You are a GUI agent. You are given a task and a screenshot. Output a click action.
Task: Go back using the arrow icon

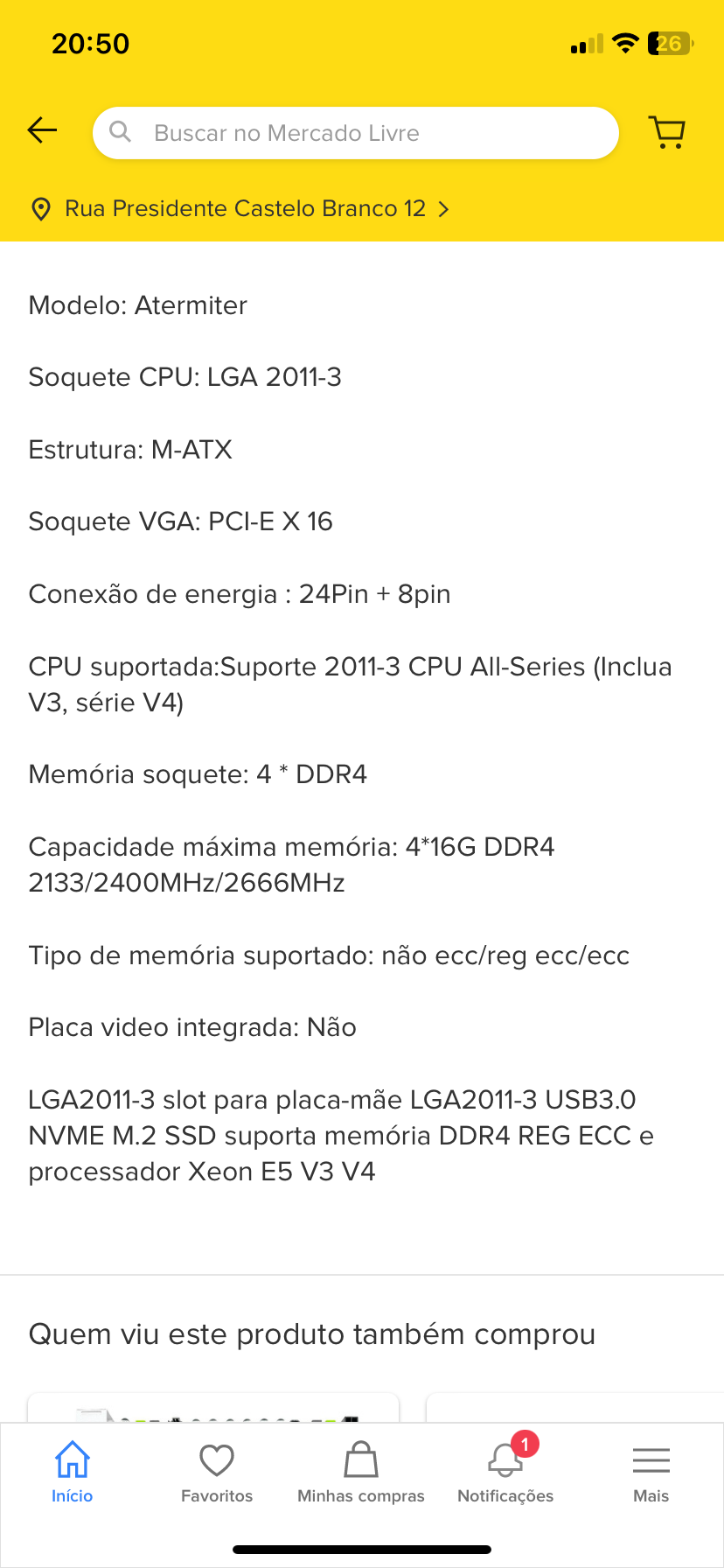point(42,131)
